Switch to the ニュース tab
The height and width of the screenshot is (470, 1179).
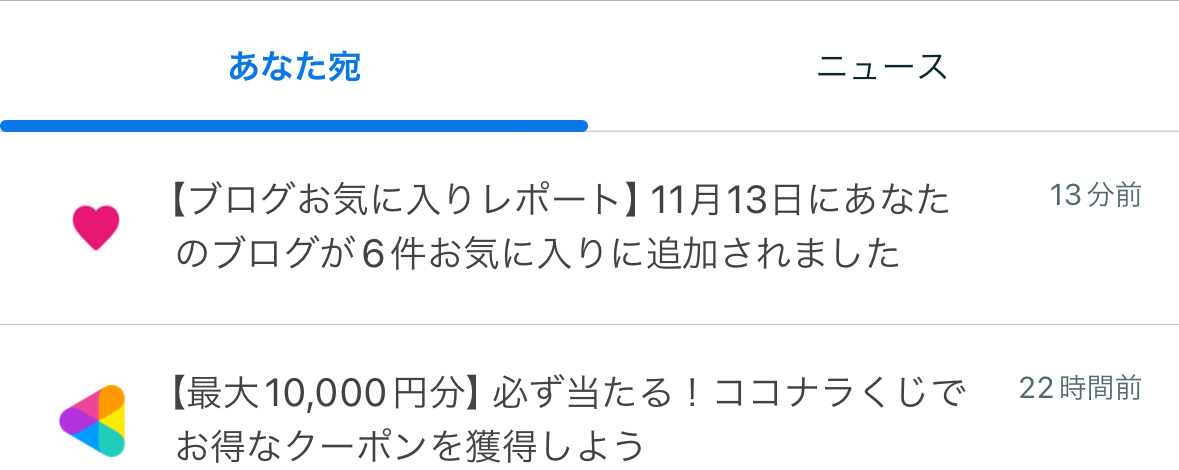[882, 67]
